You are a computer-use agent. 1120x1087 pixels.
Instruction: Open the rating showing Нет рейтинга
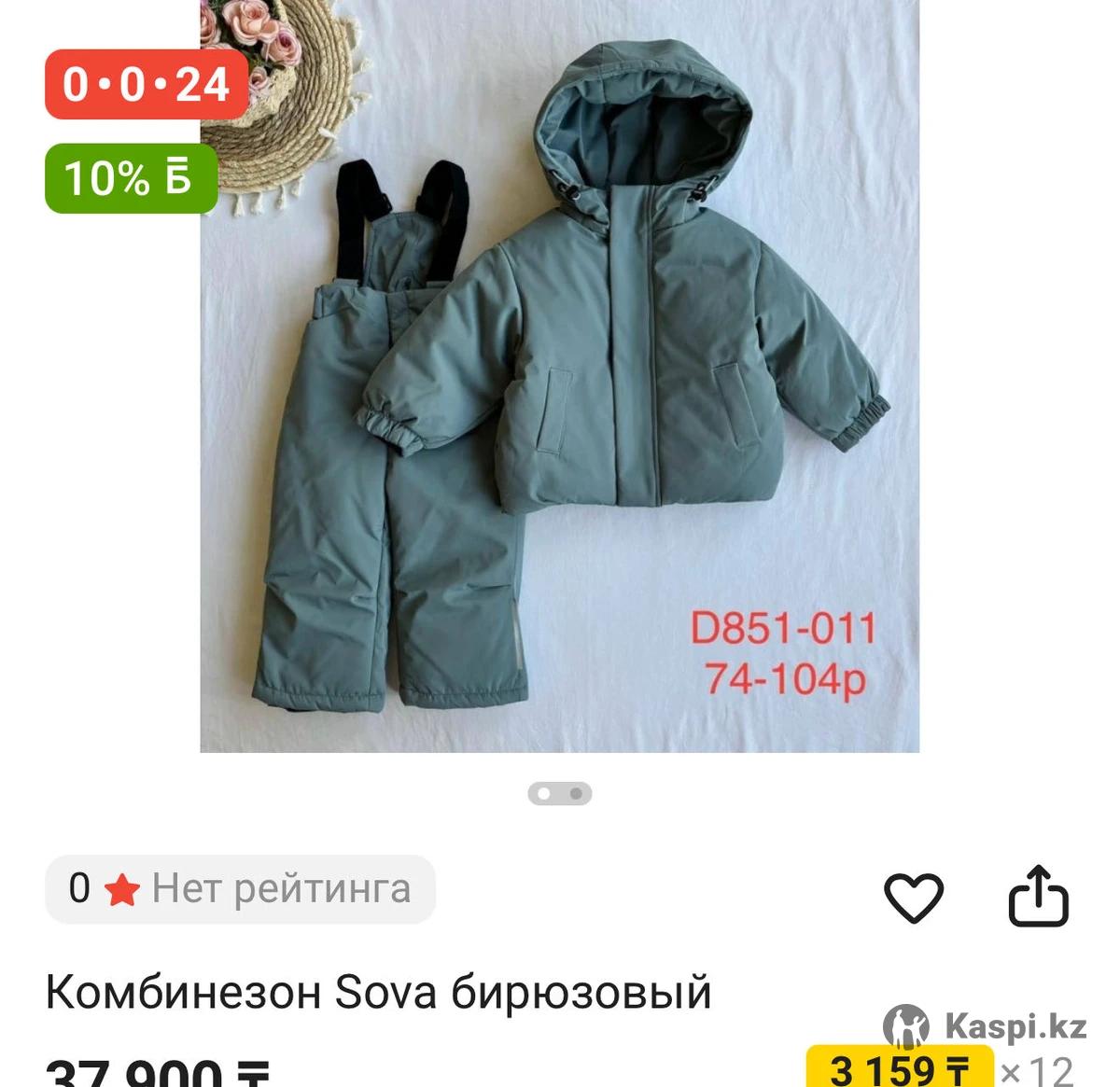pyautogui.click(x=240, y=889)
